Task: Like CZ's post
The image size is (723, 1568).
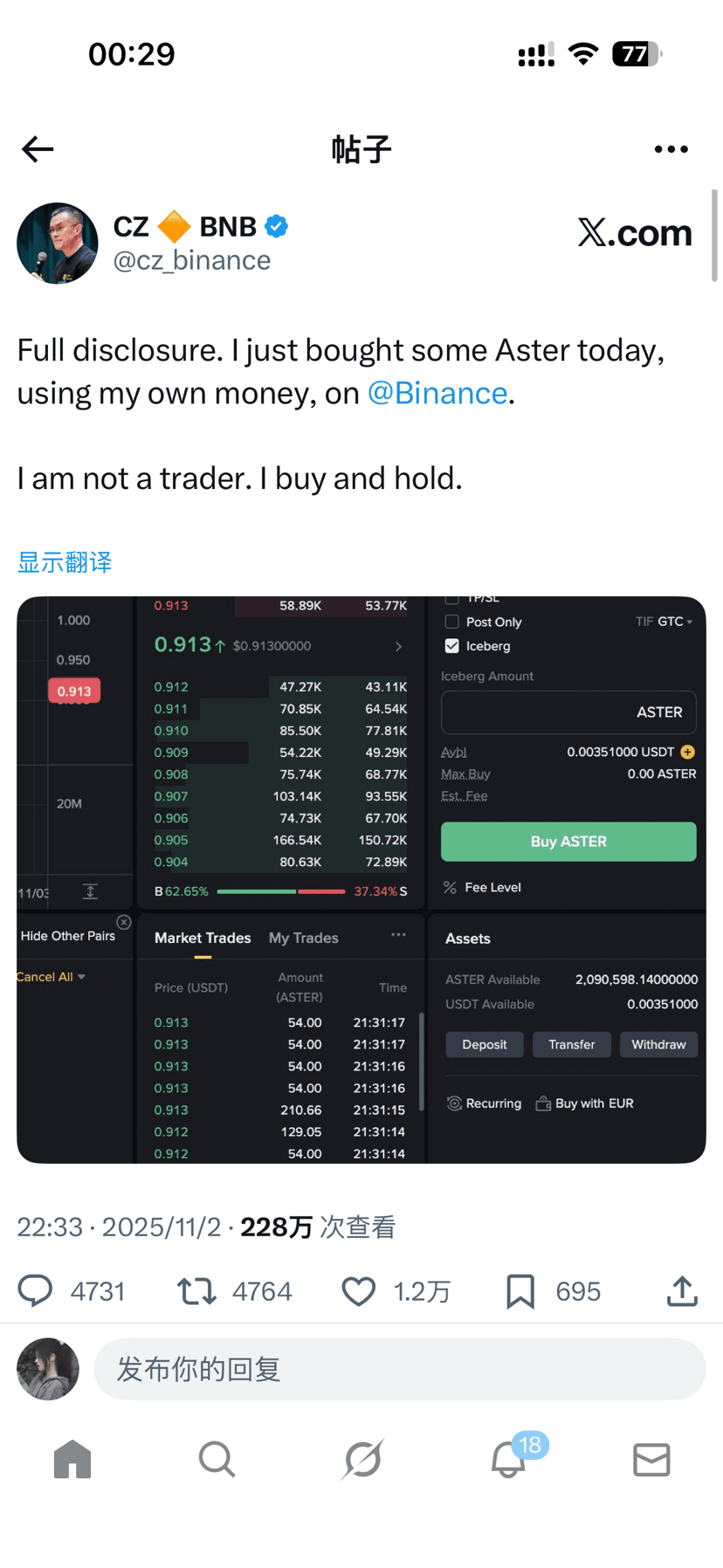Action: click(x=358, y=1290)
